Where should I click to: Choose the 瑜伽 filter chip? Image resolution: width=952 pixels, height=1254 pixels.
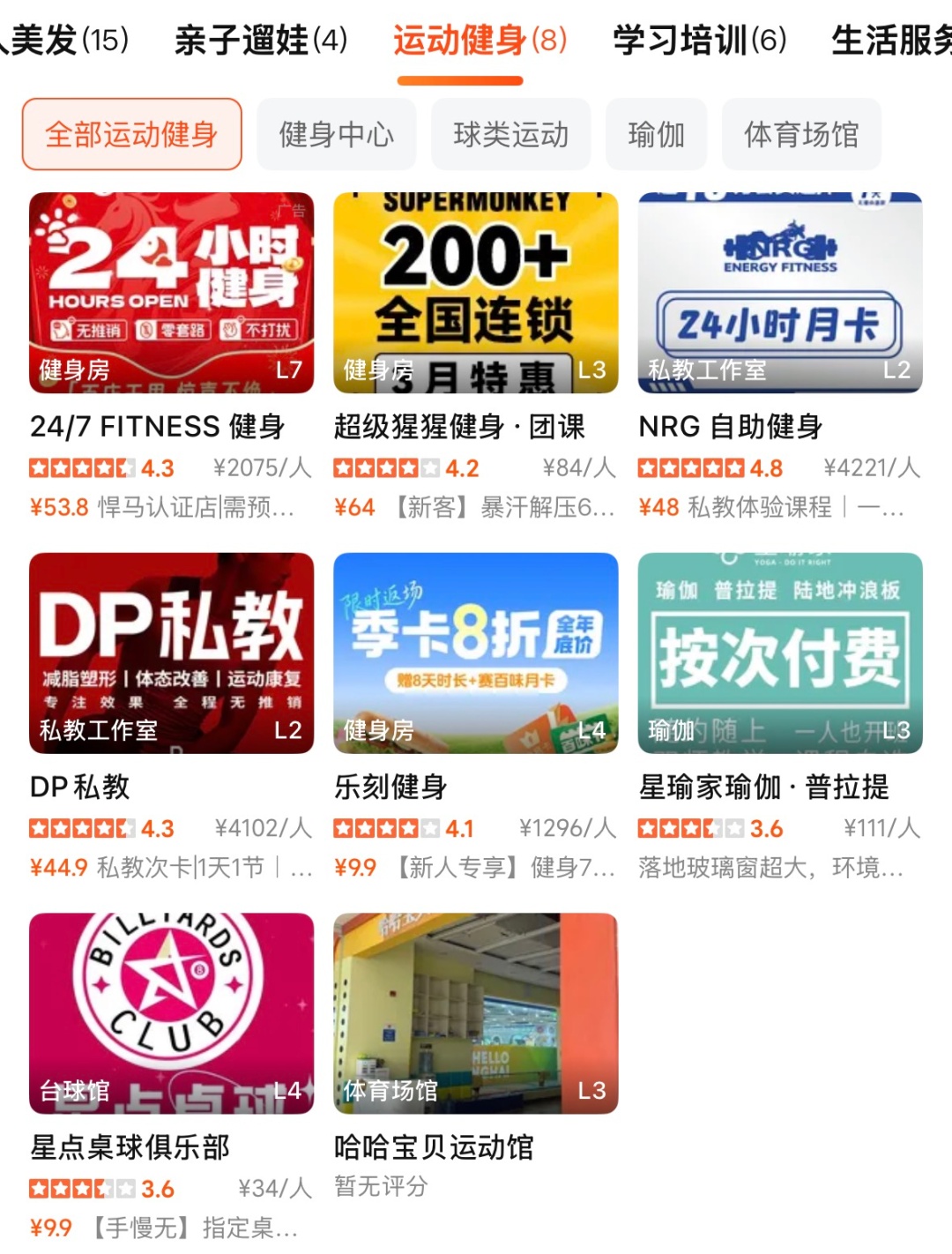click(656, 135)
